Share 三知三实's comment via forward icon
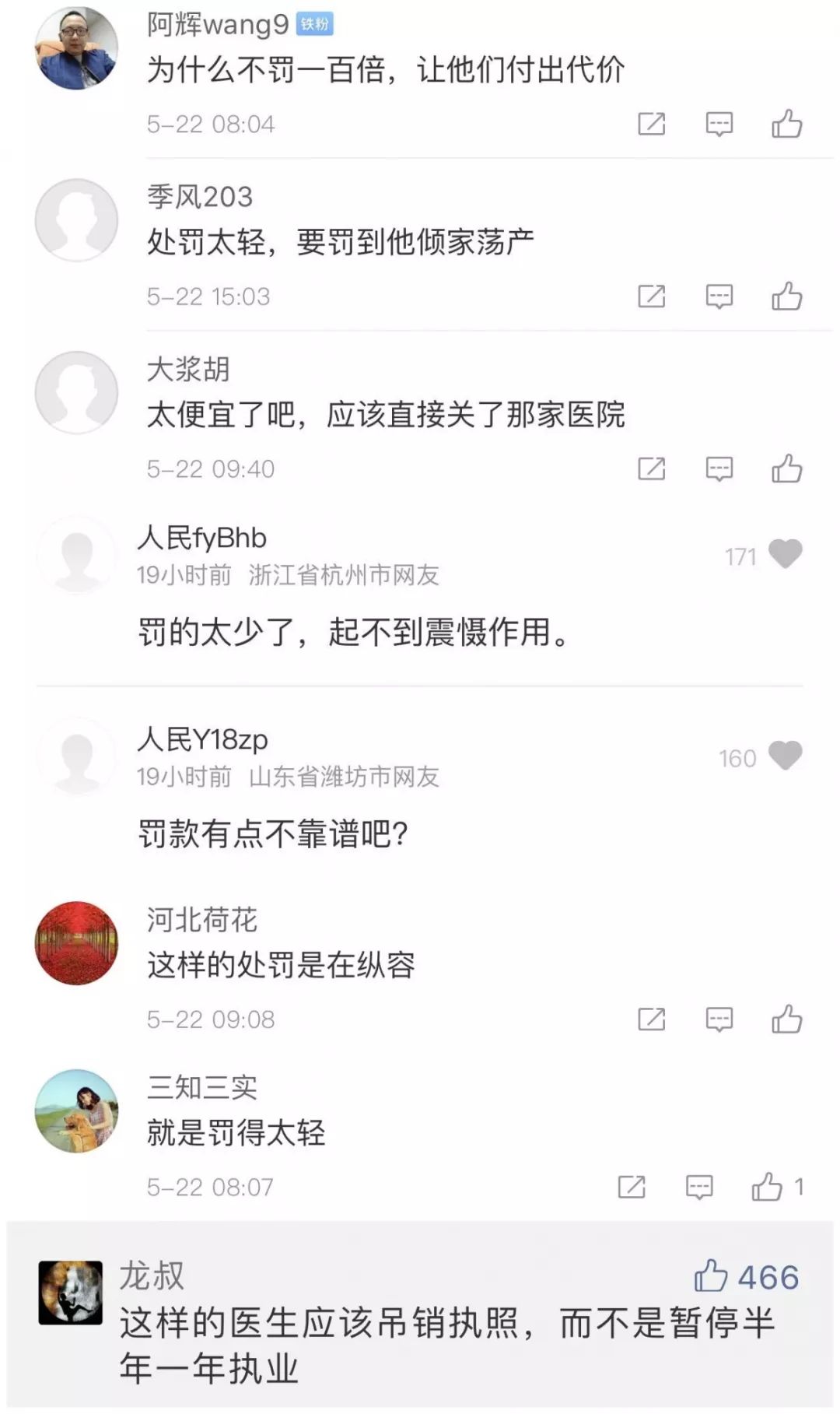This screenshot has width=840, height=1414. click(632, 1187)
